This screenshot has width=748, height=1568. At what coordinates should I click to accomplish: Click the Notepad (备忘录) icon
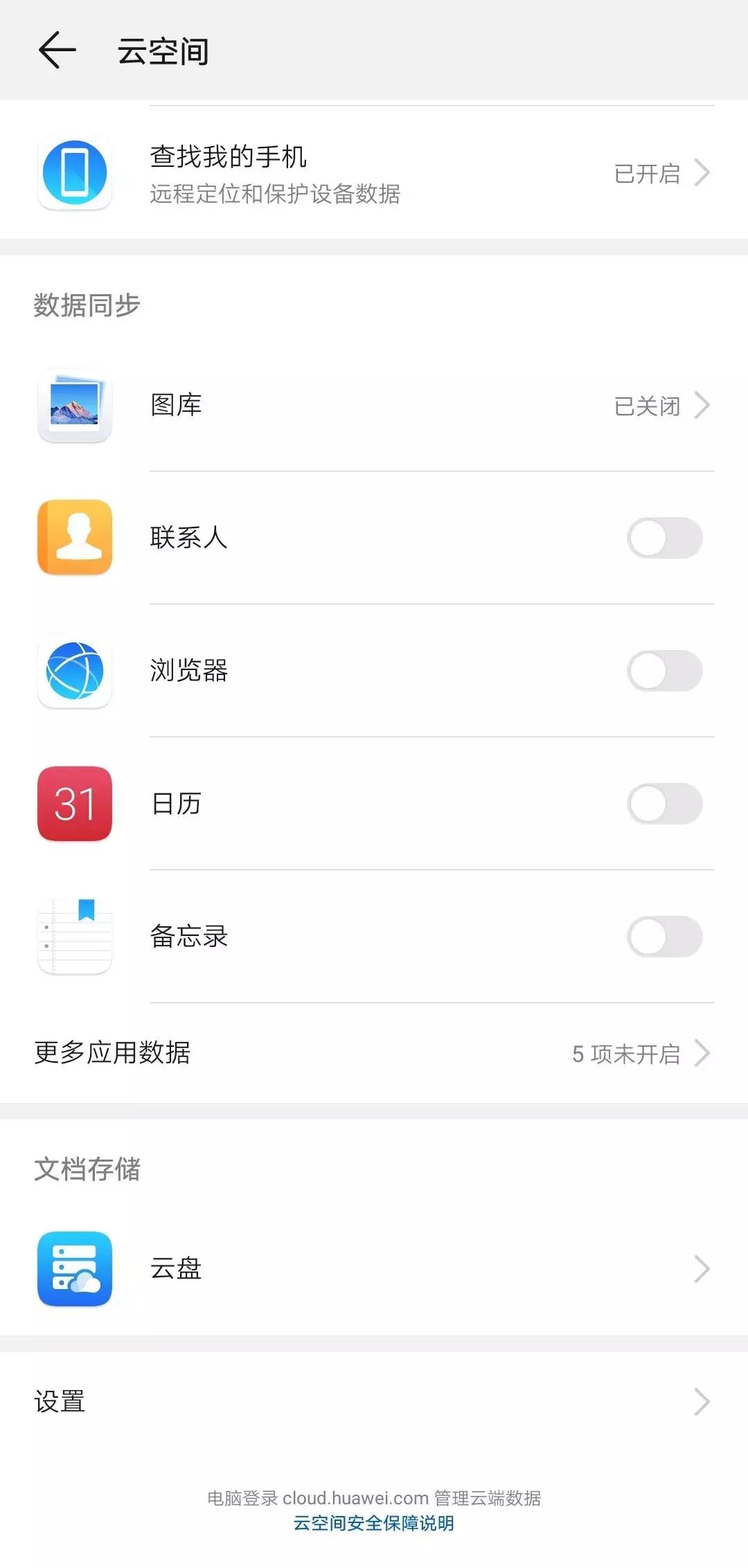click(x=75, y=936)
